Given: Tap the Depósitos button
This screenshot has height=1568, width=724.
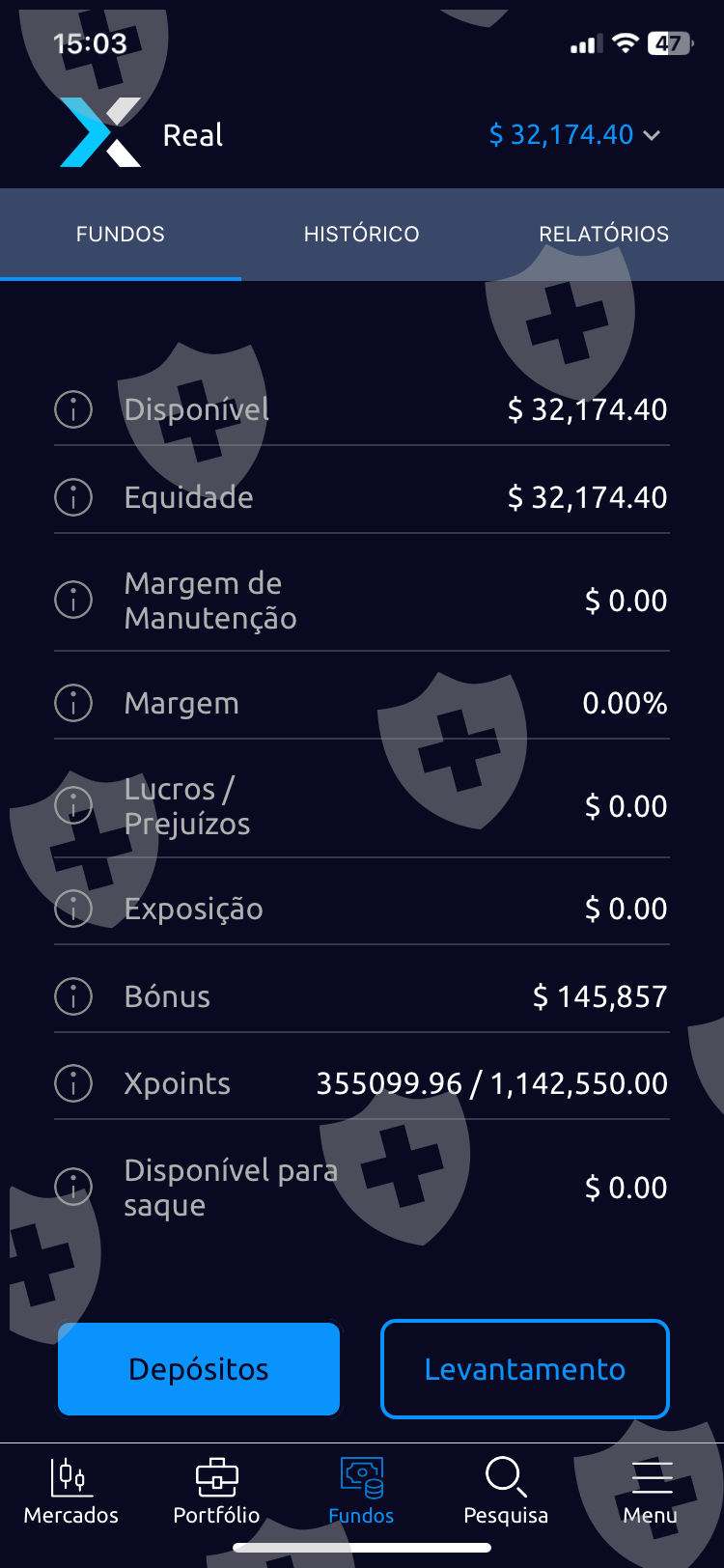Looking at the screenshot, I should point(199,1369).
